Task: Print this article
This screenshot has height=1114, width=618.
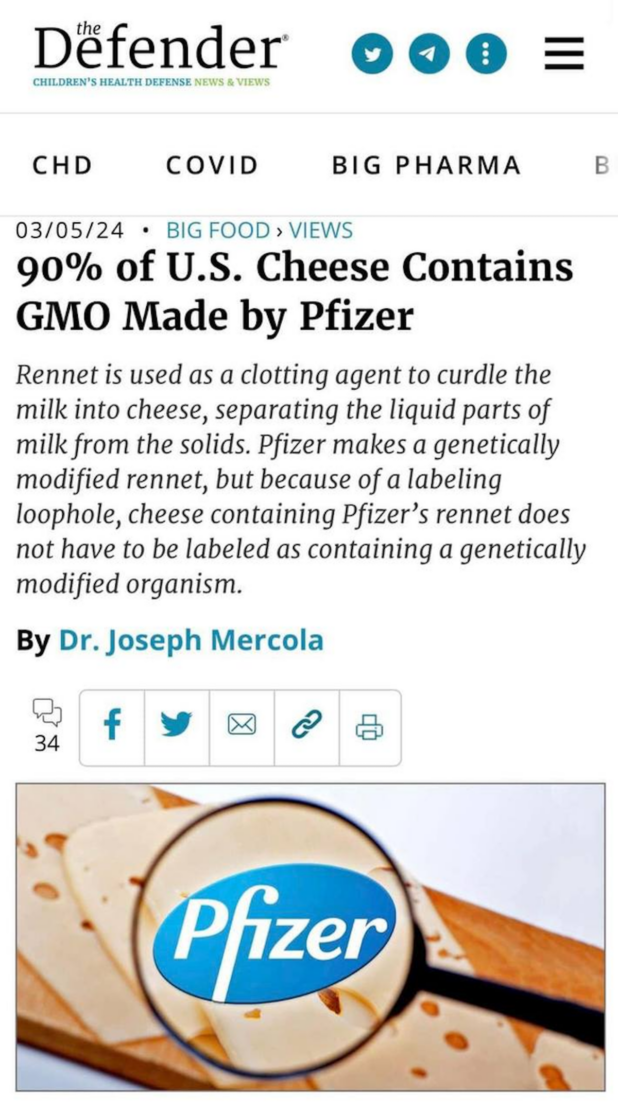Action: coord(369,727)
